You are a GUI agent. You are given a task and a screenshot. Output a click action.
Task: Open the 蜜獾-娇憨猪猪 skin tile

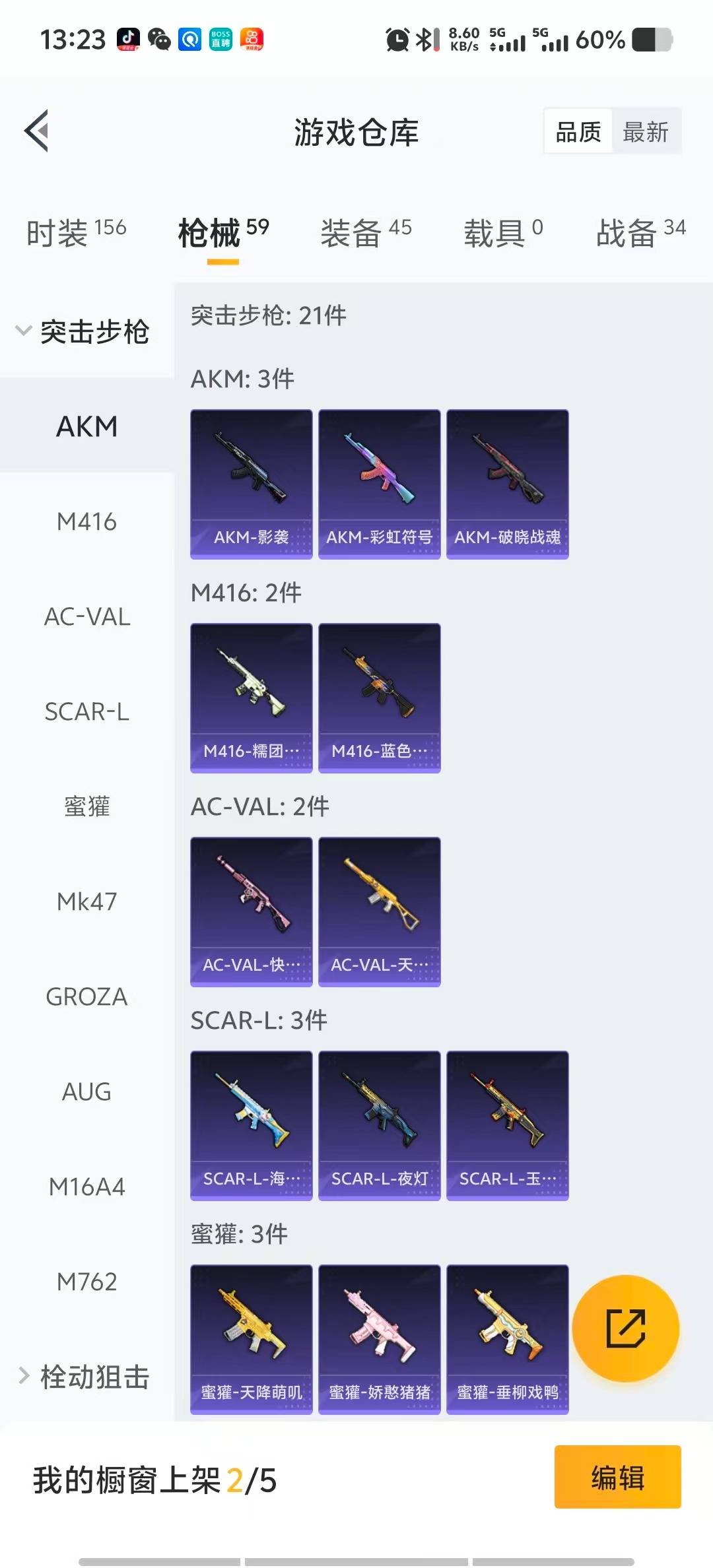click(379, 1339)
